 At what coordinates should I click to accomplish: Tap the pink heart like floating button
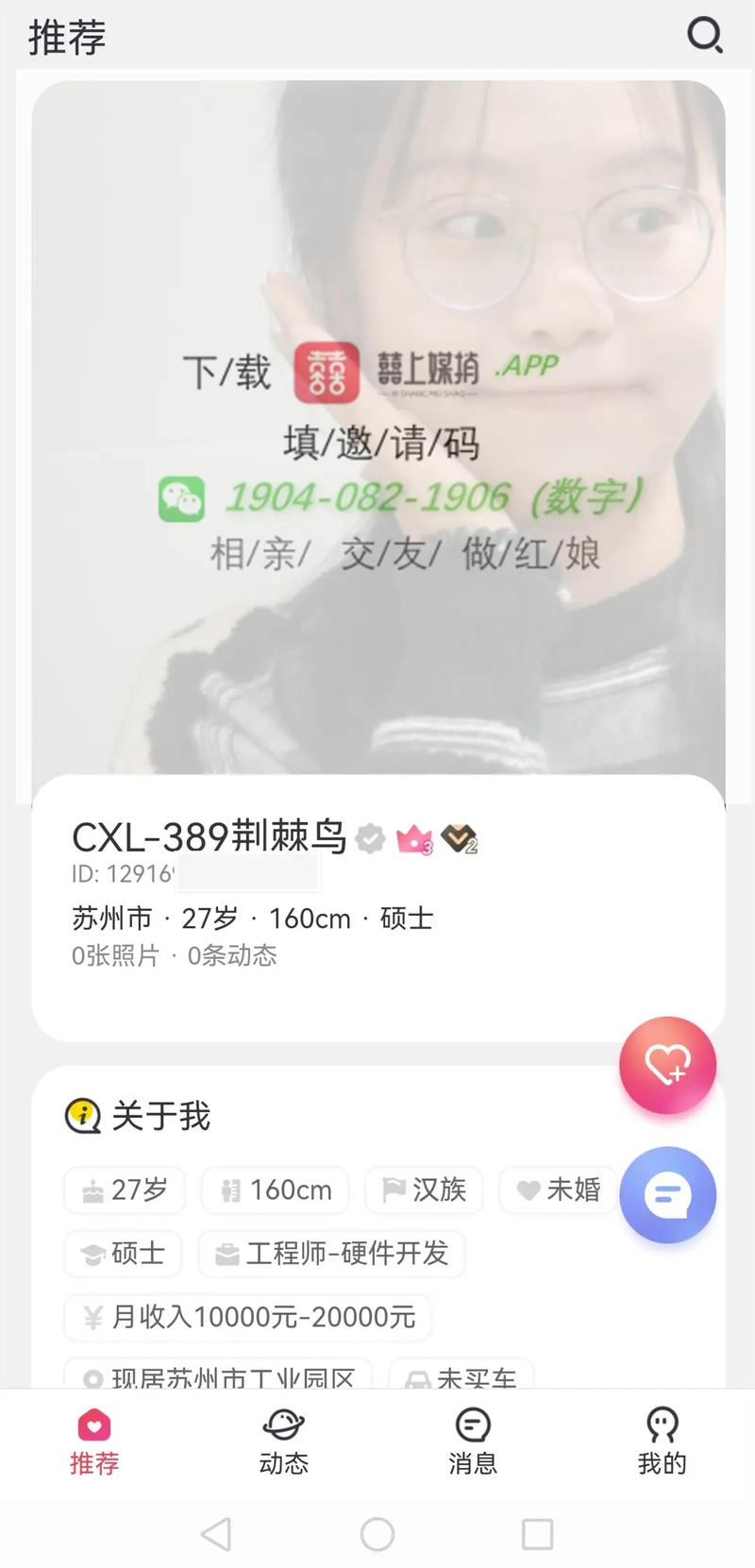pyautogui.click(x=667, y=1064)
